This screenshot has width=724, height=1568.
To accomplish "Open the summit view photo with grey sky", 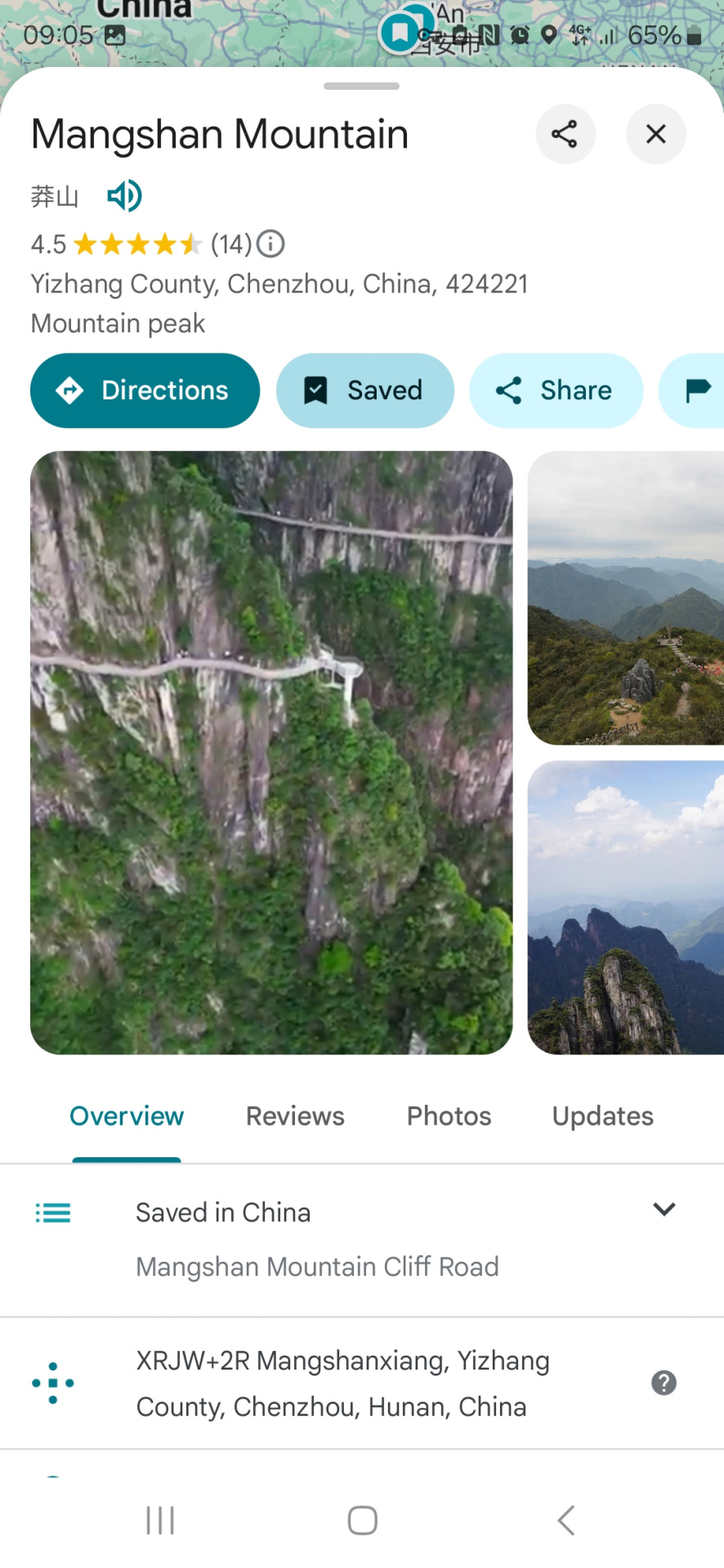I will [x=626, y=598].
